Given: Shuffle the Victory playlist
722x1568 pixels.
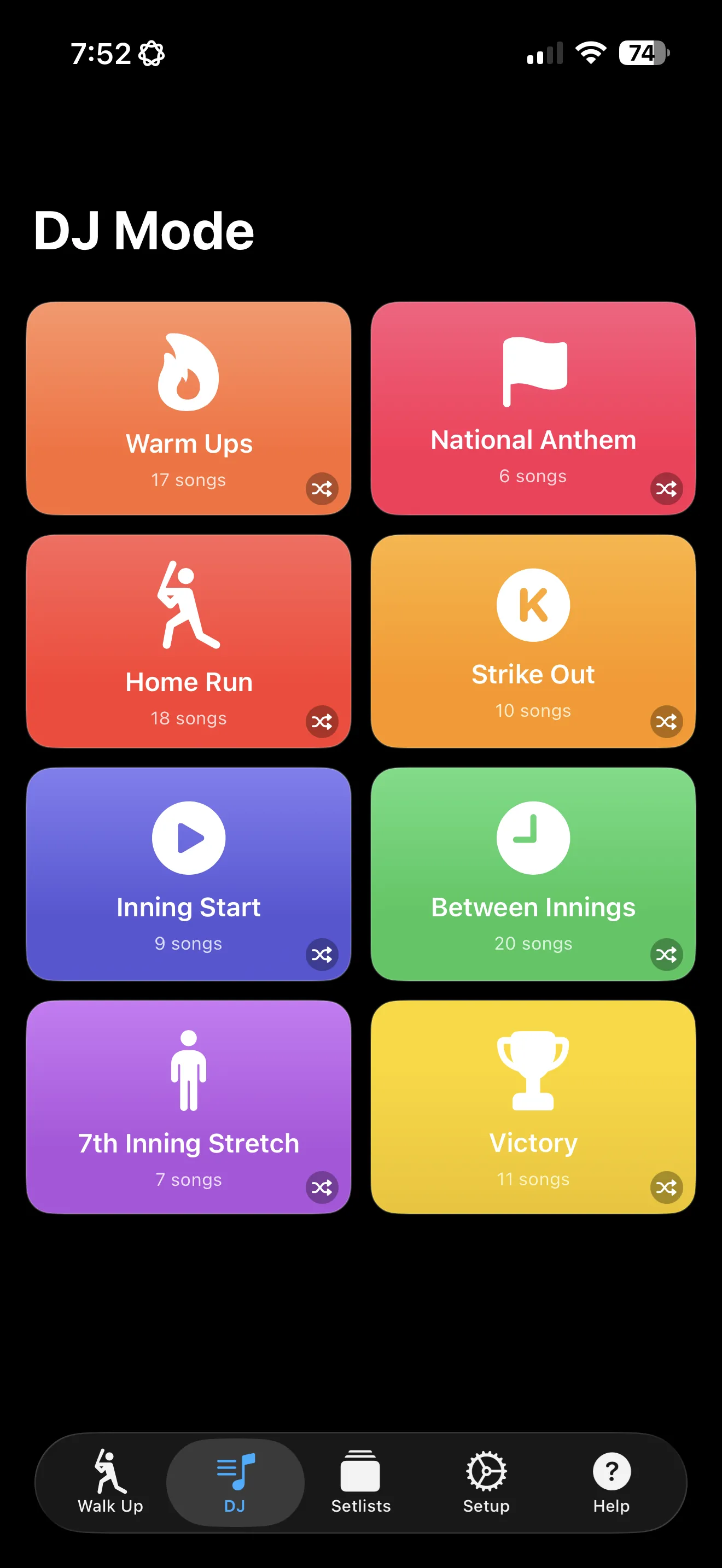Looking at the screenshot, I should [667, 1187].
